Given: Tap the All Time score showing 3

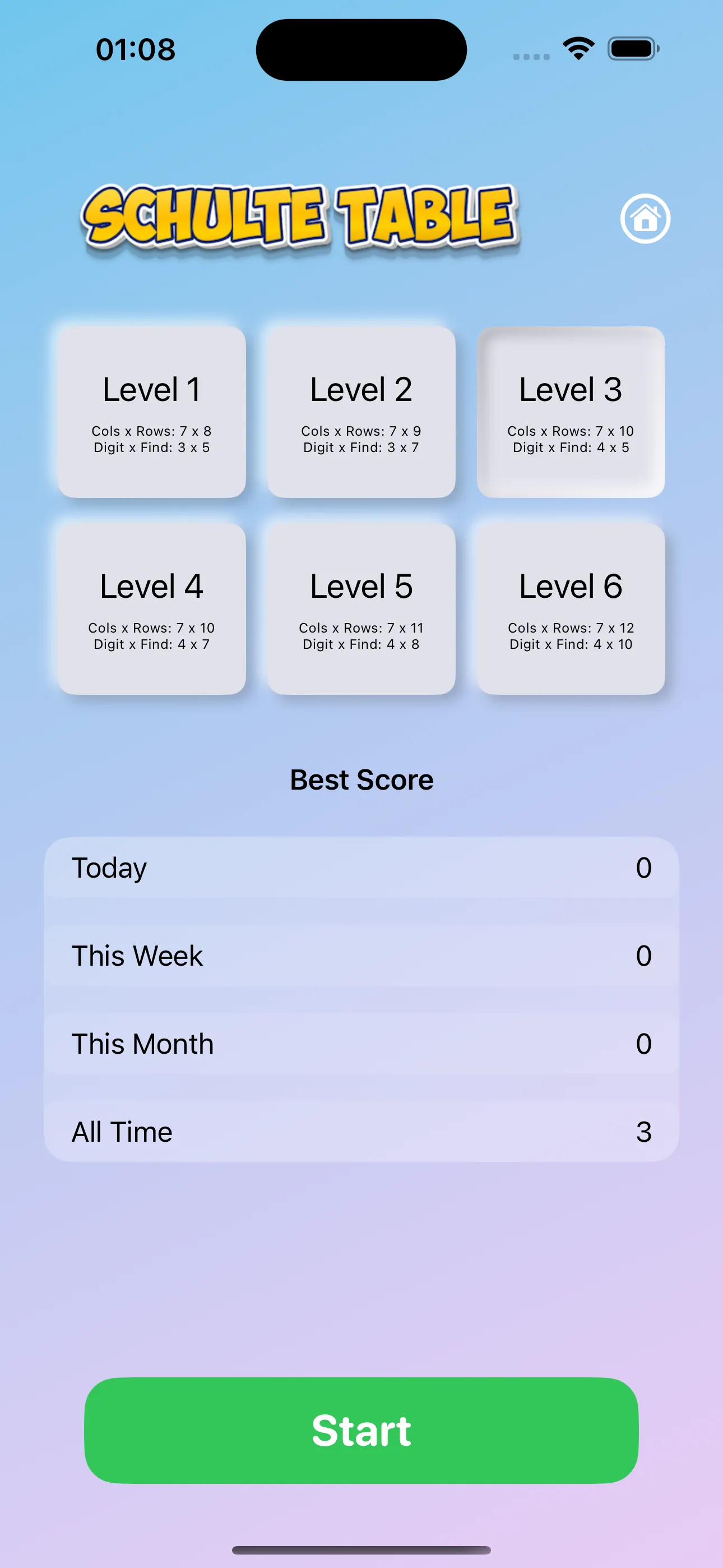Looking at the screenshot, I should pos(361,1131).
